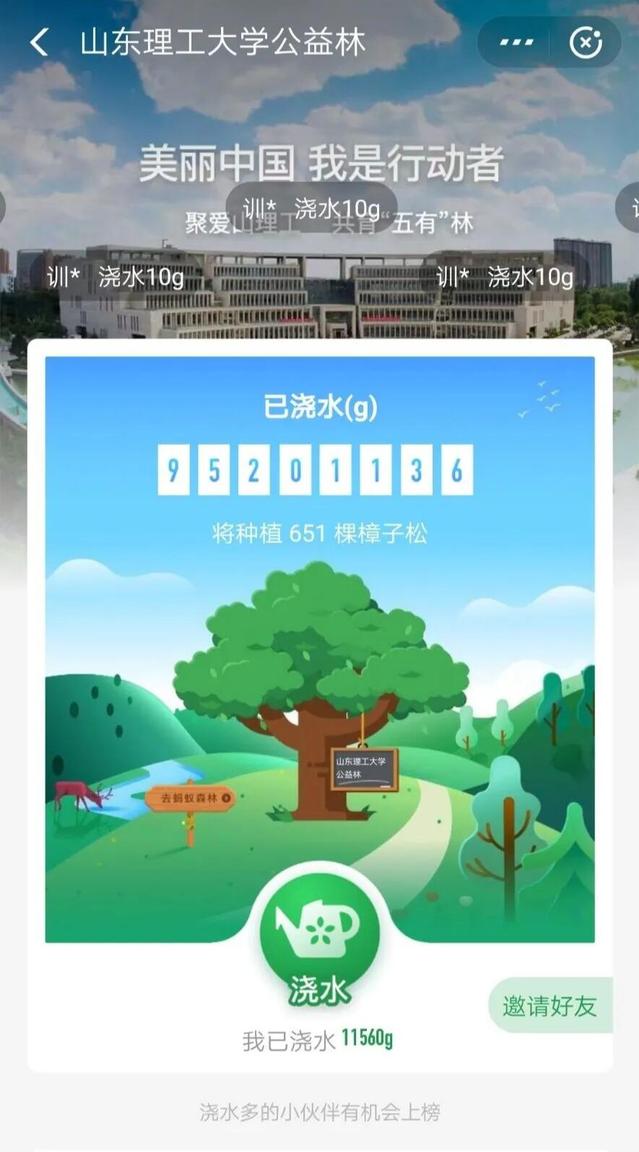The height and width of the screenshot is (1152, 639).
Task: Go back from 山东理工大学公益林 page
Action: click(x=39, y=42)
